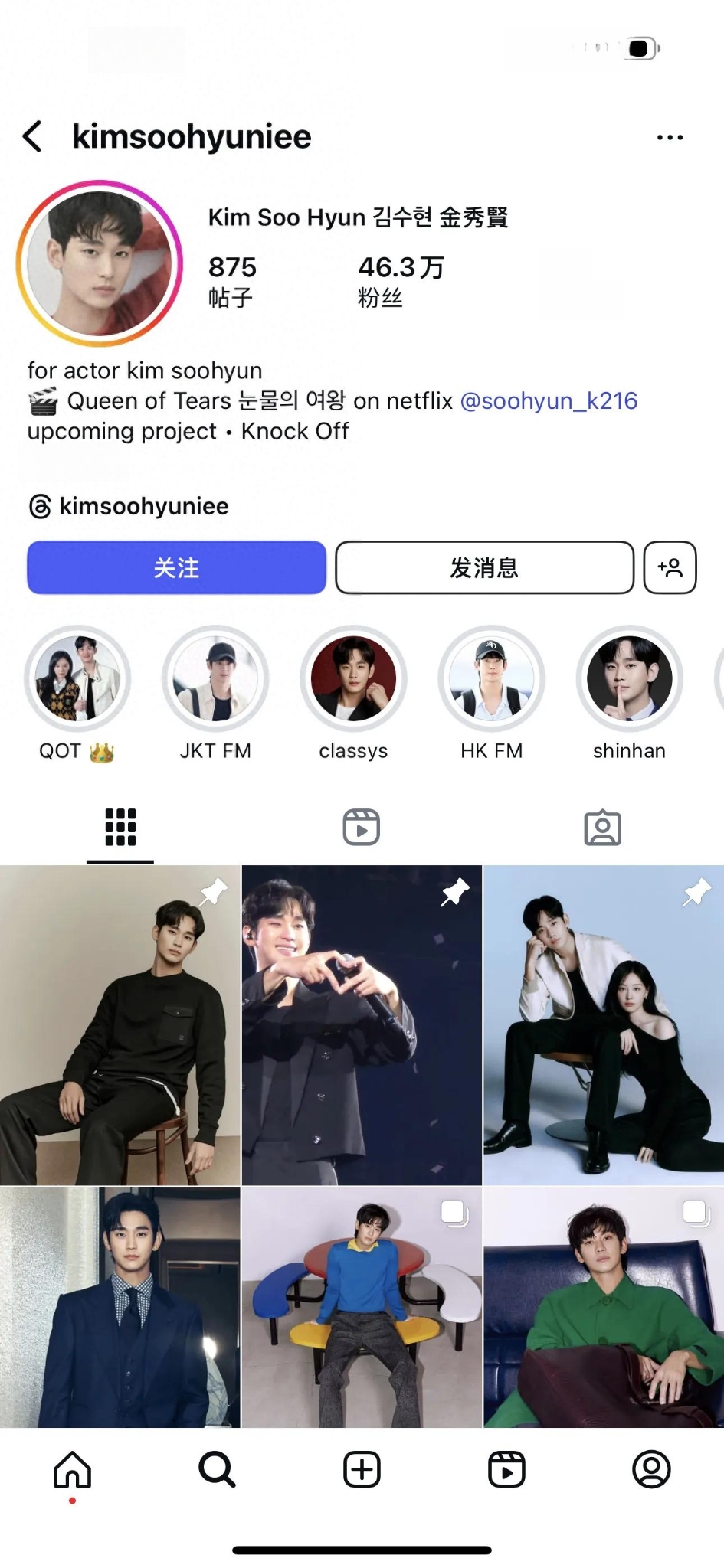Go to the home feed tab
The image size is (724, 1568).
coord(73,1469)
